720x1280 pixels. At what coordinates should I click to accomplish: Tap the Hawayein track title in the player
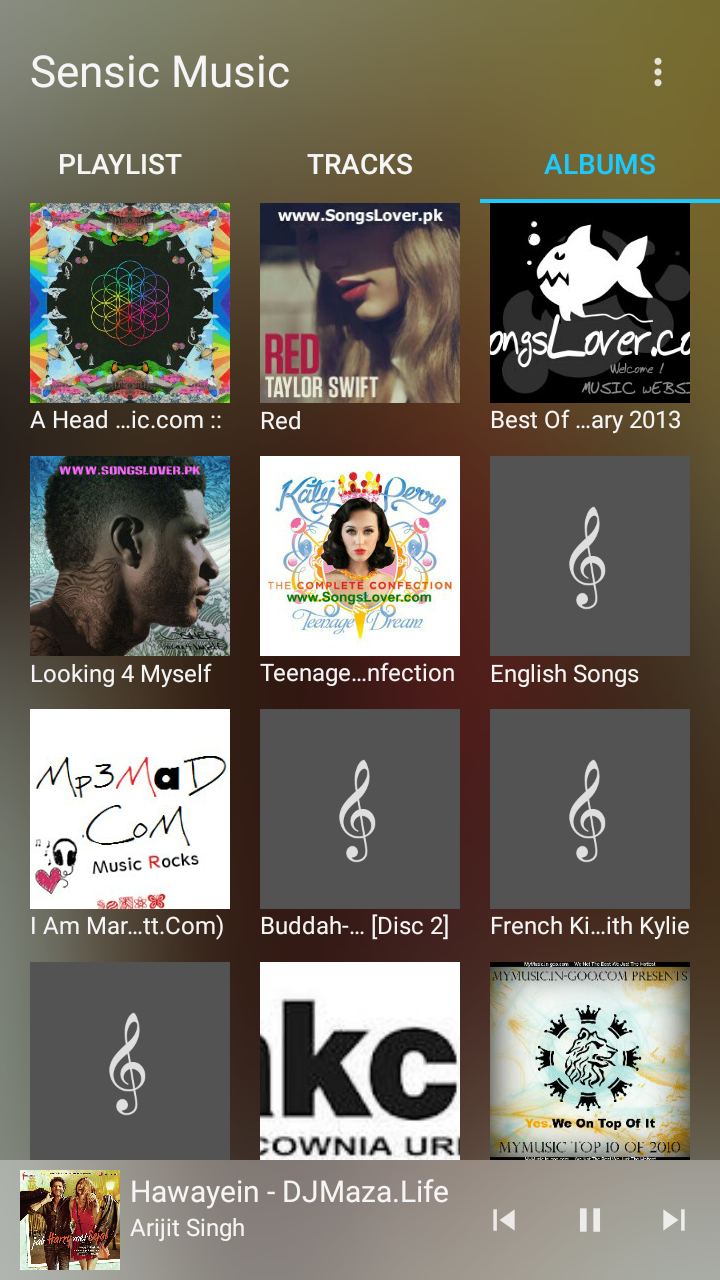(290, 1191)
